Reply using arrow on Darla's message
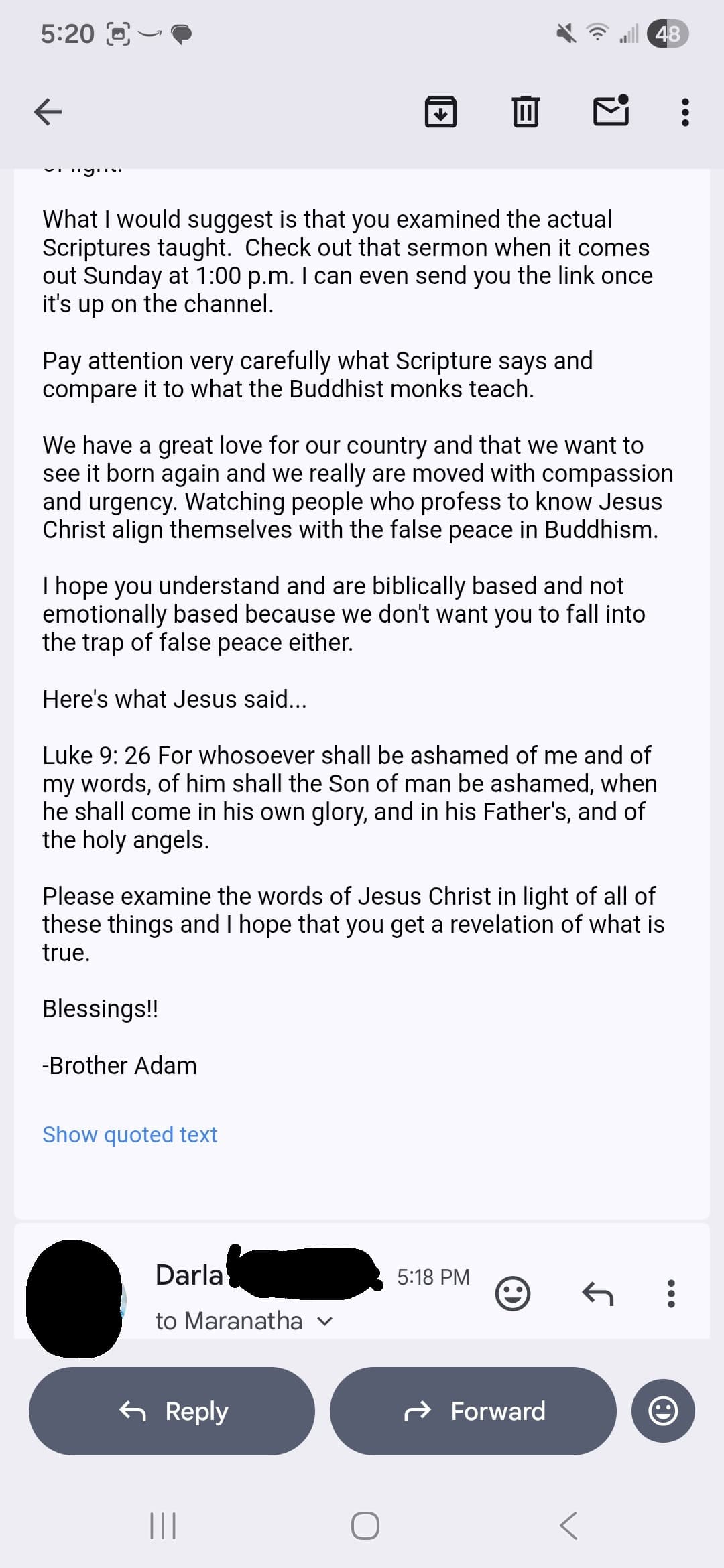The width and height of the screenshot is (724, 1568). tap(597, 1293)
